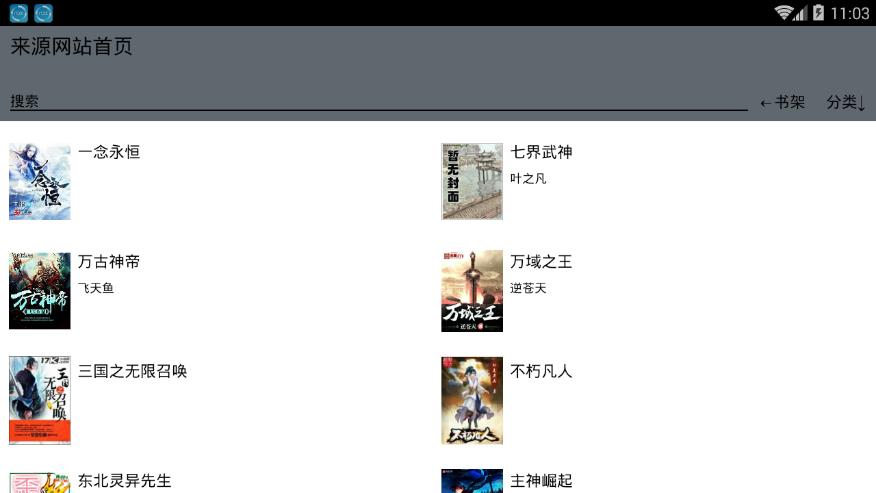
Task: Select the book 万古神帝
Action: 109,262
